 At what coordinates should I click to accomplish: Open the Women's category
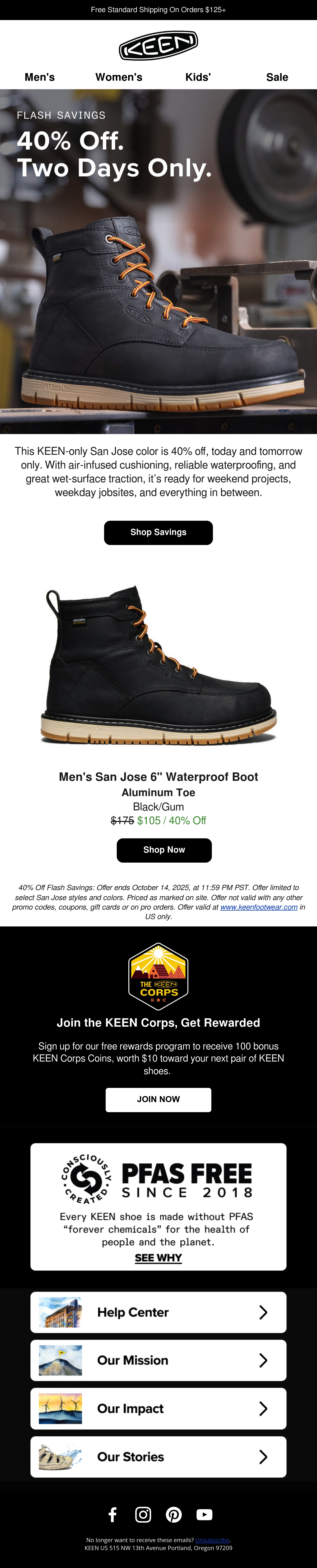119,77
